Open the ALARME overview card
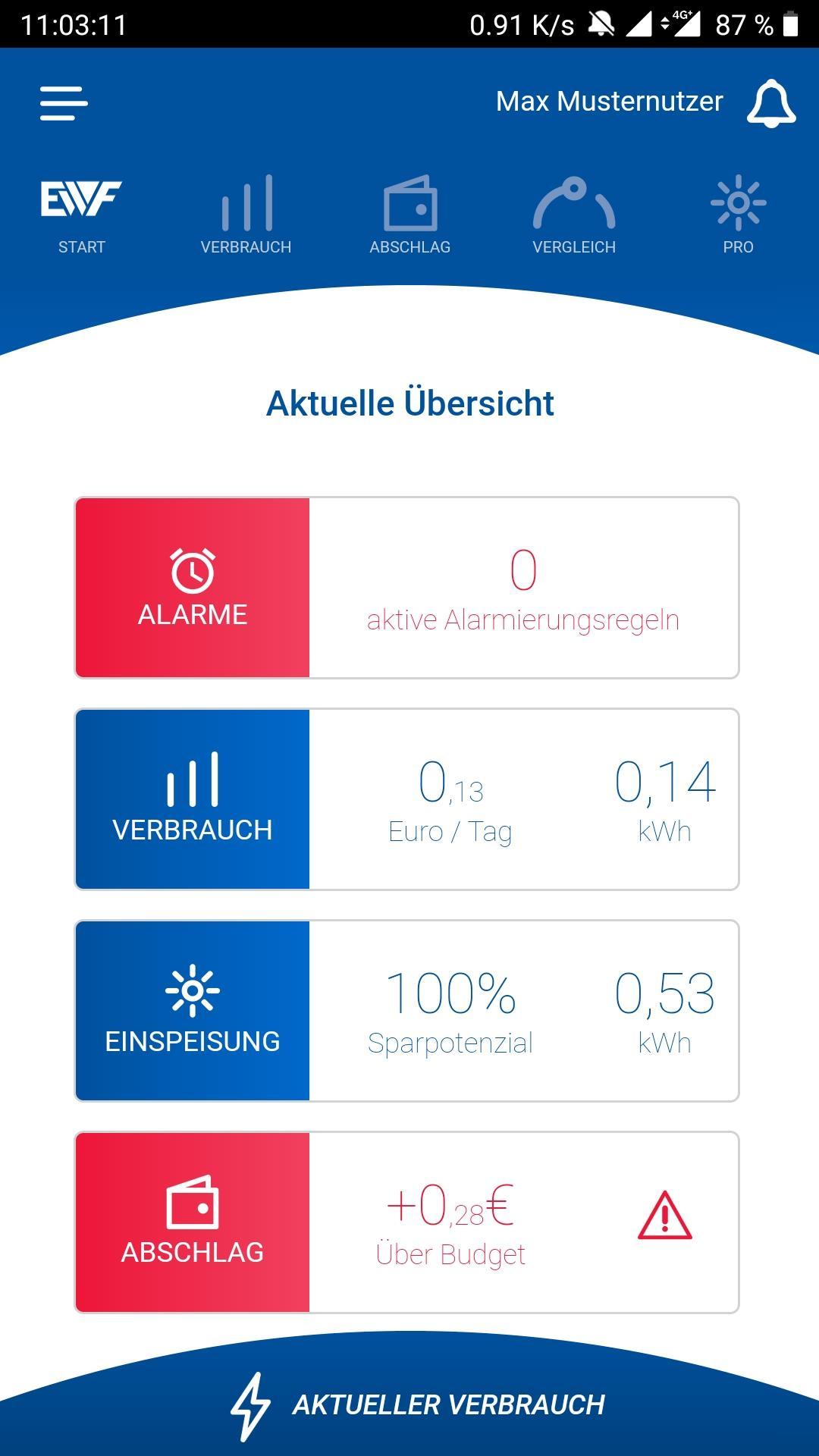The image size is (819, 1456). click(x=406, y=588)
